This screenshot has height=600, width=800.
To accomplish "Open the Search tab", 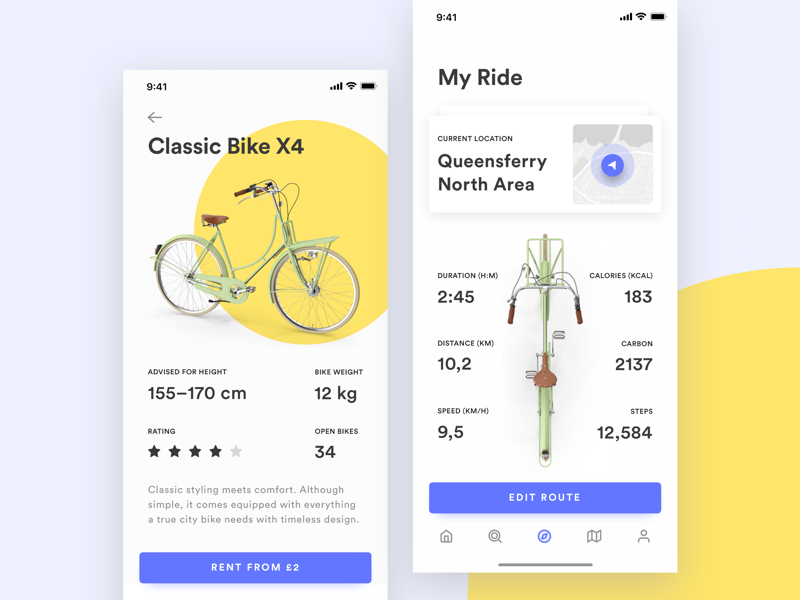I will pyautogui.click(x=495, y=536).
